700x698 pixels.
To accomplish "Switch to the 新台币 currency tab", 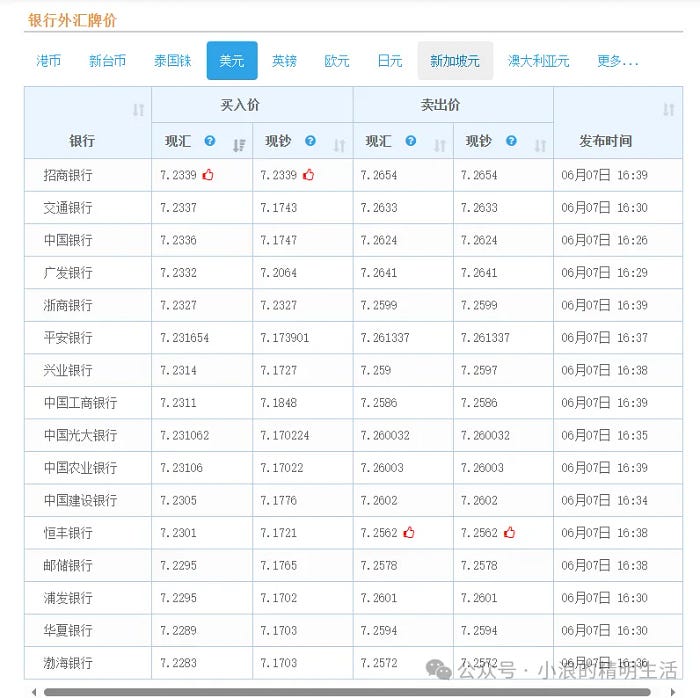I will coord(108,61).
